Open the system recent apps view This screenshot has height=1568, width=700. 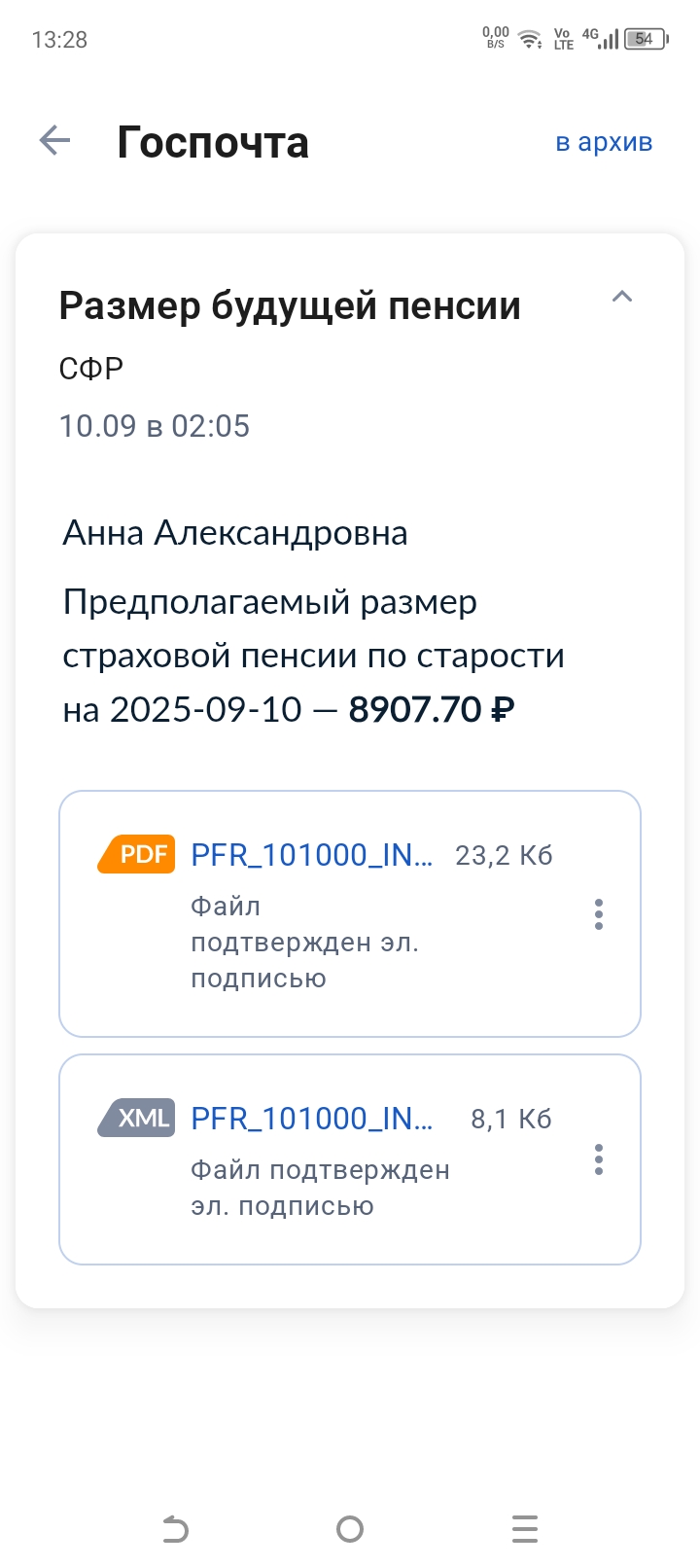(524, 1529)
